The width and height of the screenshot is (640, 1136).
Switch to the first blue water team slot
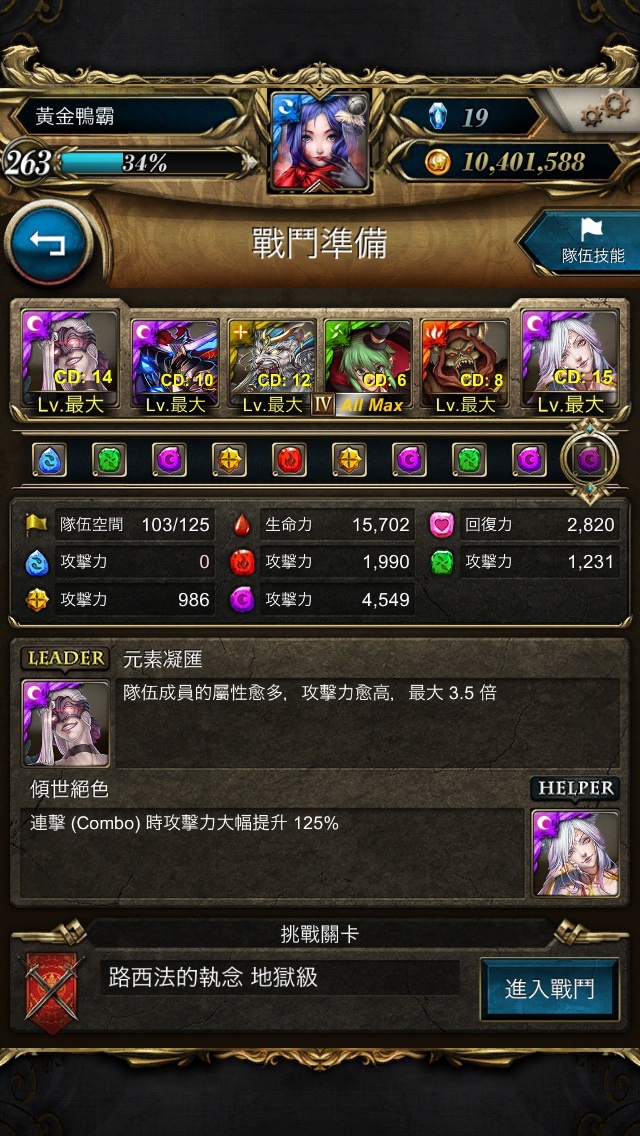(x=49, y=459)
